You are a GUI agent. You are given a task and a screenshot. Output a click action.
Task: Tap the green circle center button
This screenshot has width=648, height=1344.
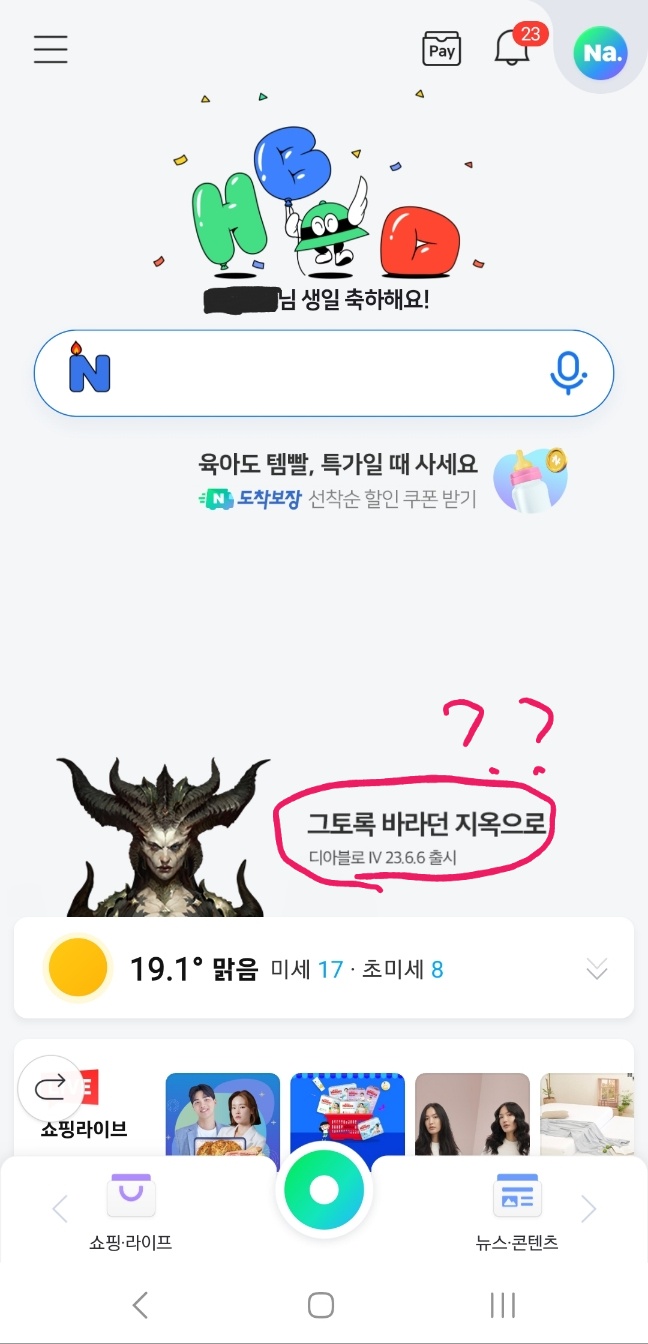point(324,1190)
